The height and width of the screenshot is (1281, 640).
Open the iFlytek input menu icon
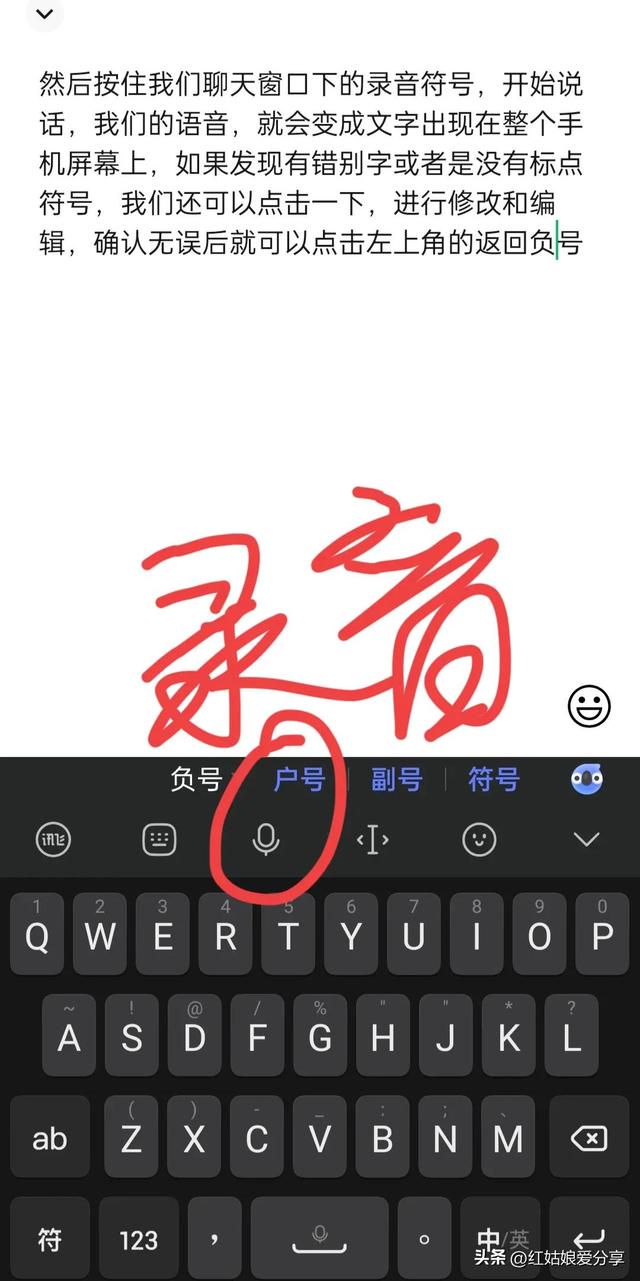click(53, 840)
